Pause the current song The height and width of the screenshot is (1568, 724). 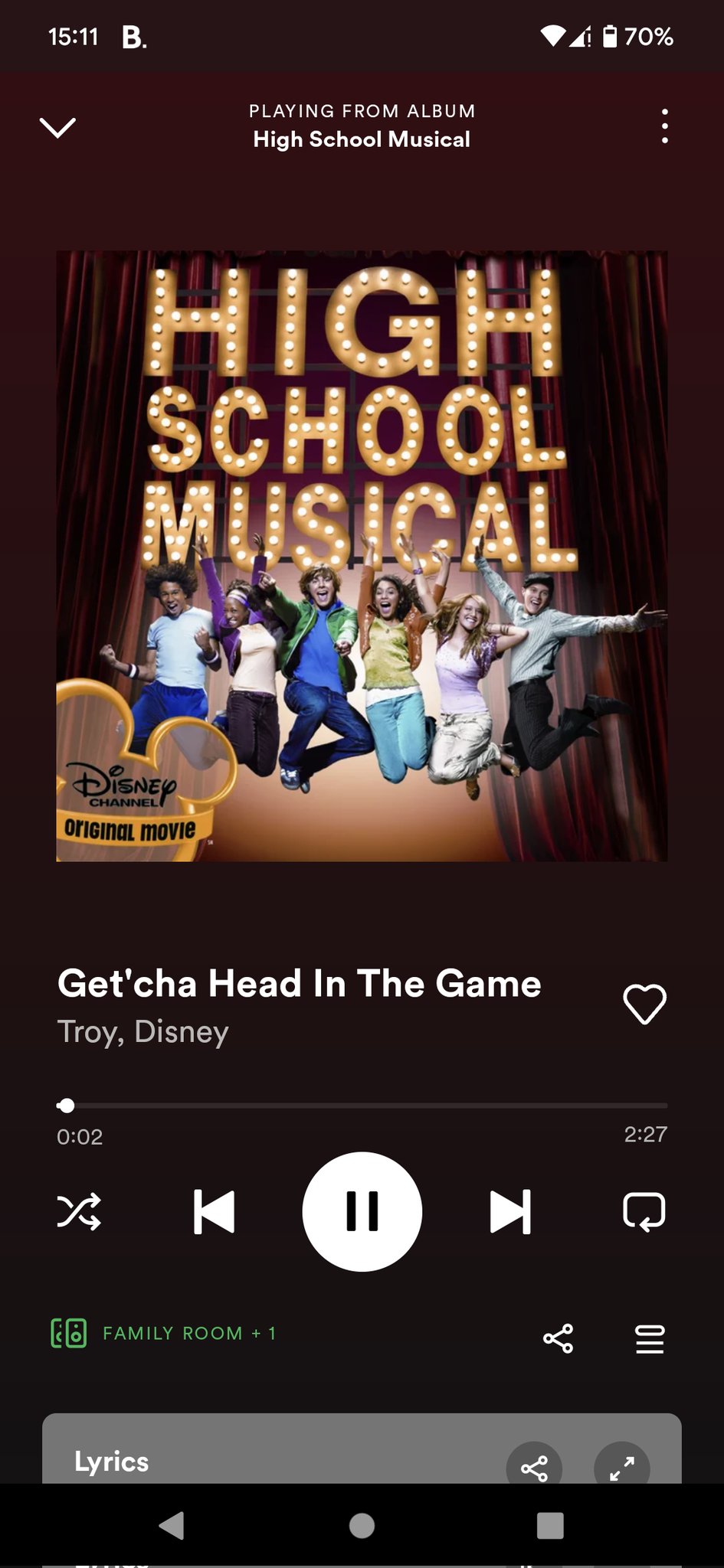[362, 1211]
